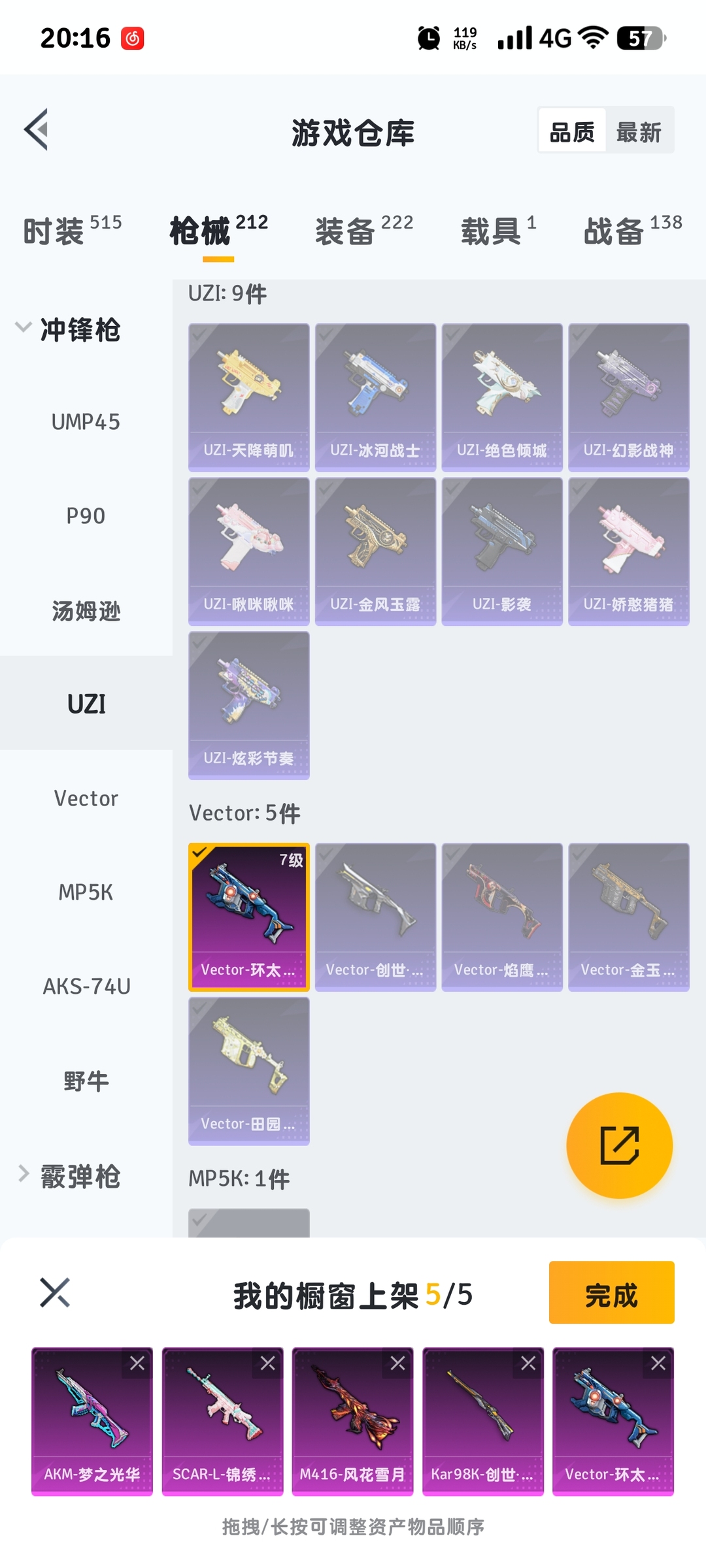Viewport: 706px width, 1568px height.
Task: Switch to the 时装 tab
Action: (72, 231)
